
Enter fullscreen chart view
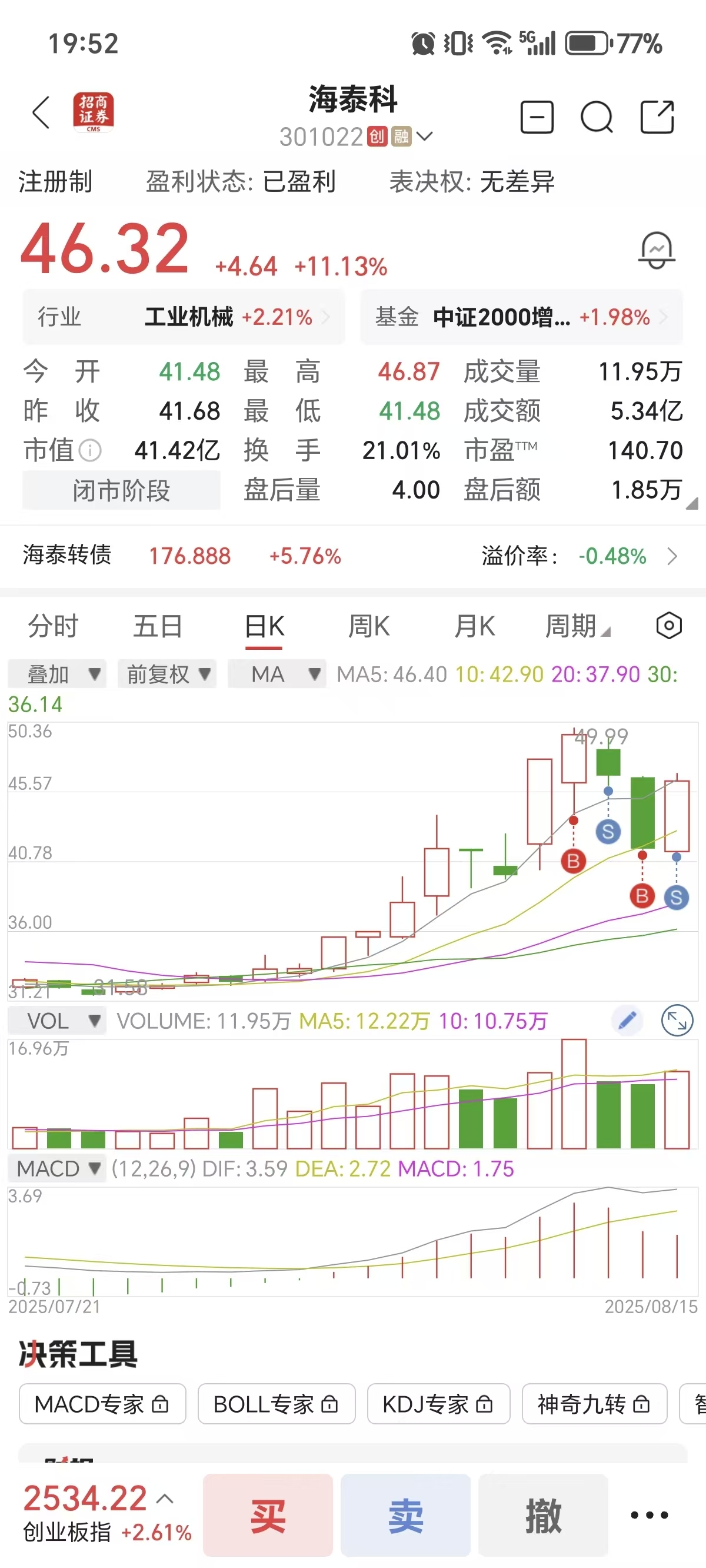point(677,1020)
